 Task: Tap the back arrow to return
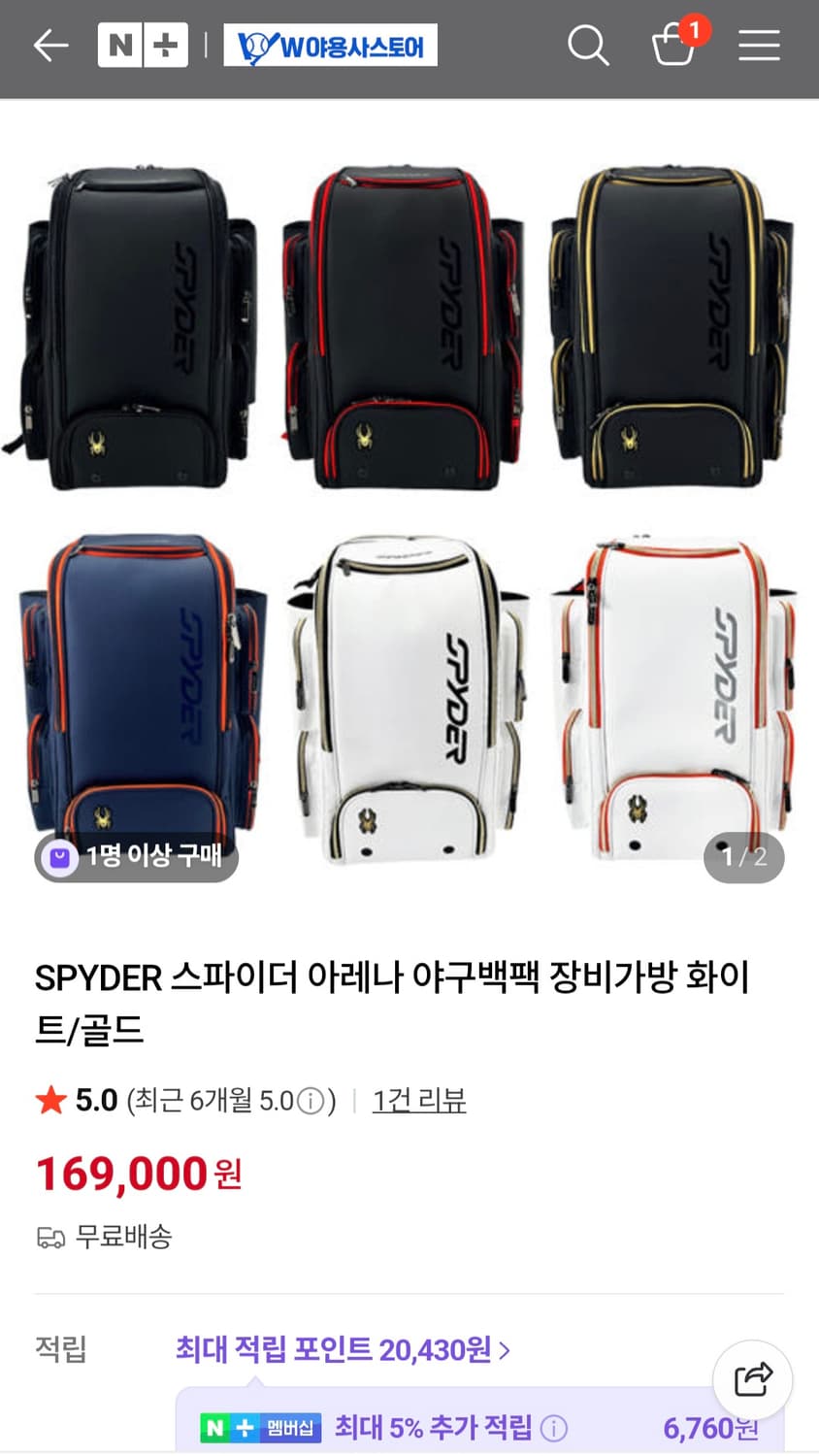(x=50, y=45)
